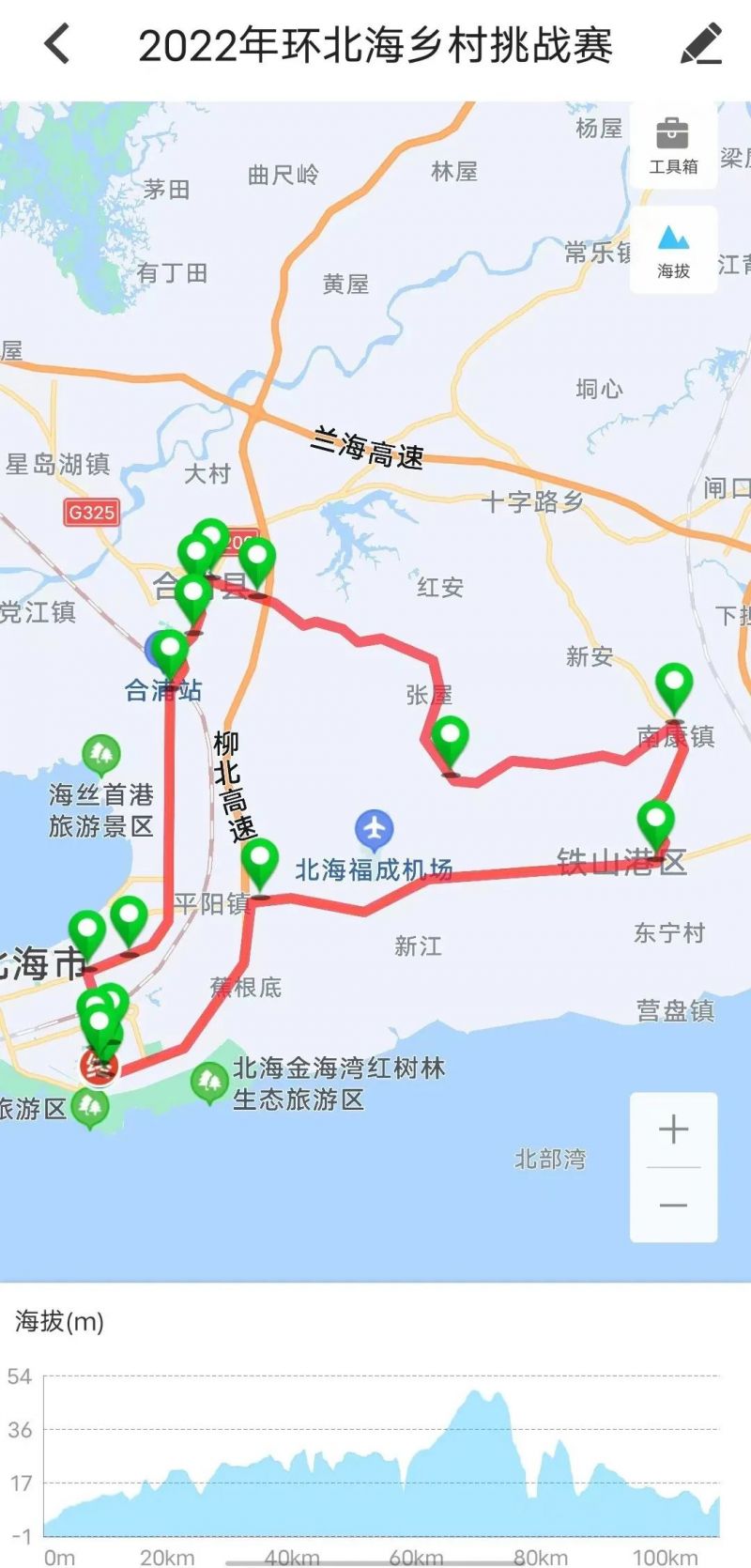Open 北海金海湾红树林 scenic marker

click(208, 1083)
